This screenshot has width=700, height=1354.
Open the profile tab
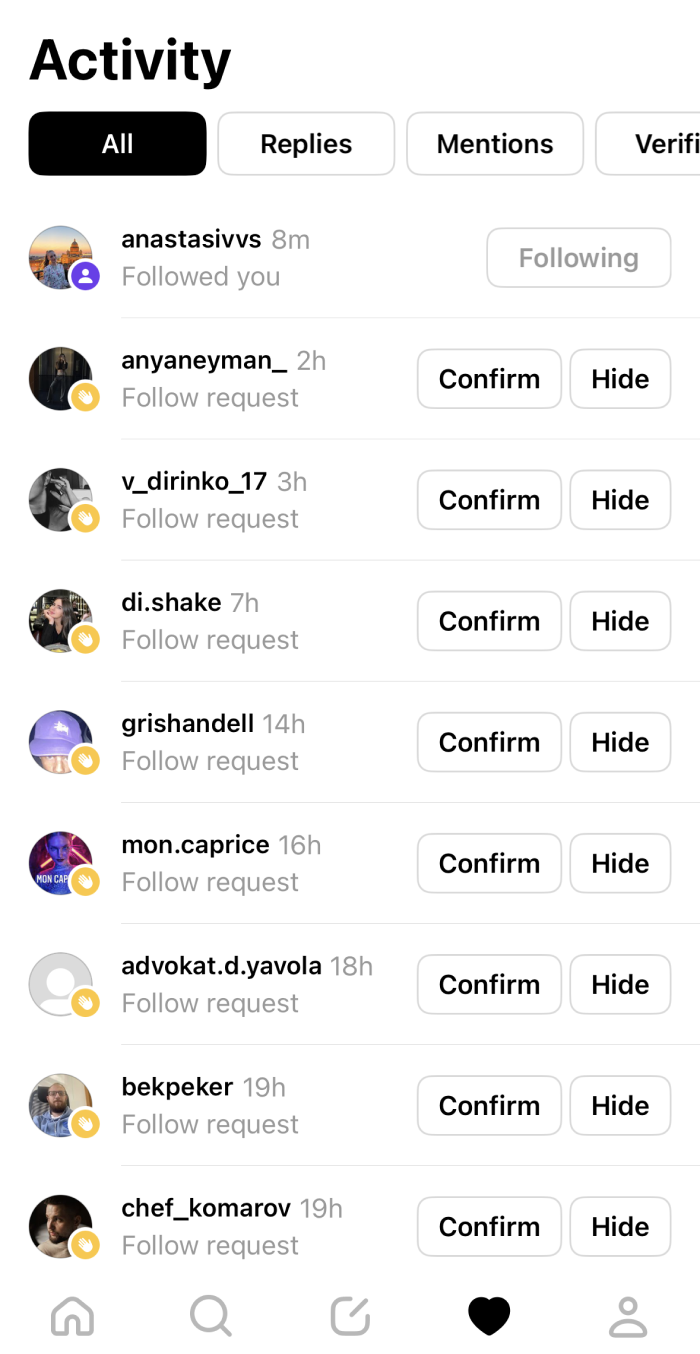628,1316
